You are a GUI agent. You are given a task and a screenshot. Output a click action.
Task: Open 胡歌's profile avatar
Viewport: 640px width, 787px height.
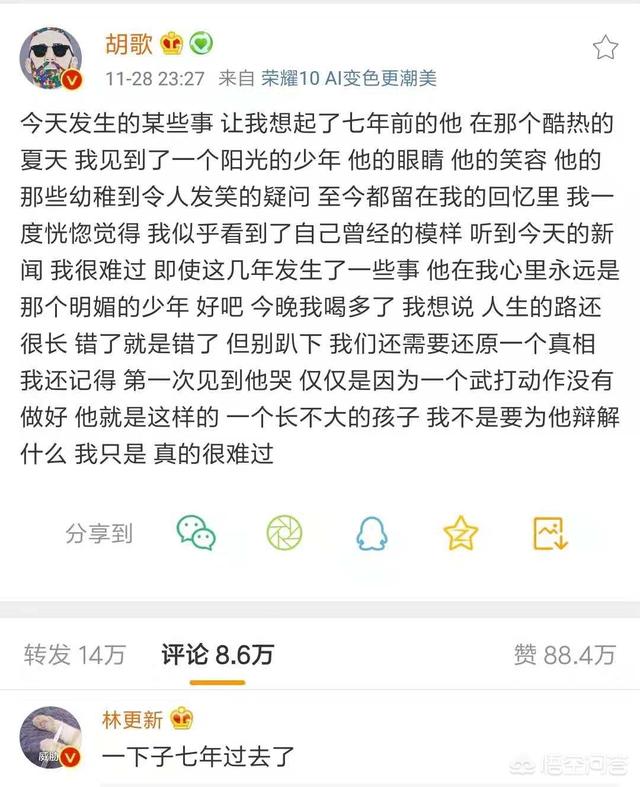pyautogui.click(x=50, y=60)
